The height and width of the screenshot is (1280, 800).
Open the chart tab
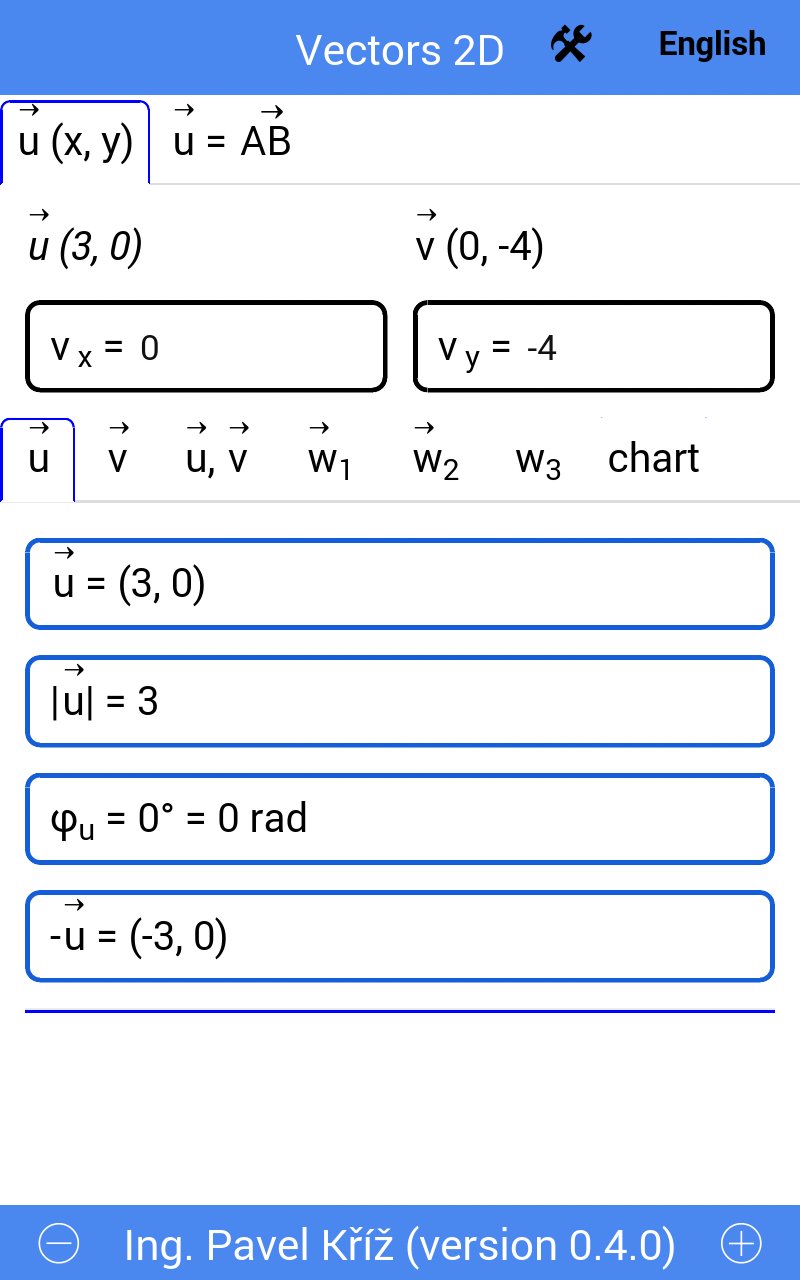pyautogui.click(x=654, y=459)
